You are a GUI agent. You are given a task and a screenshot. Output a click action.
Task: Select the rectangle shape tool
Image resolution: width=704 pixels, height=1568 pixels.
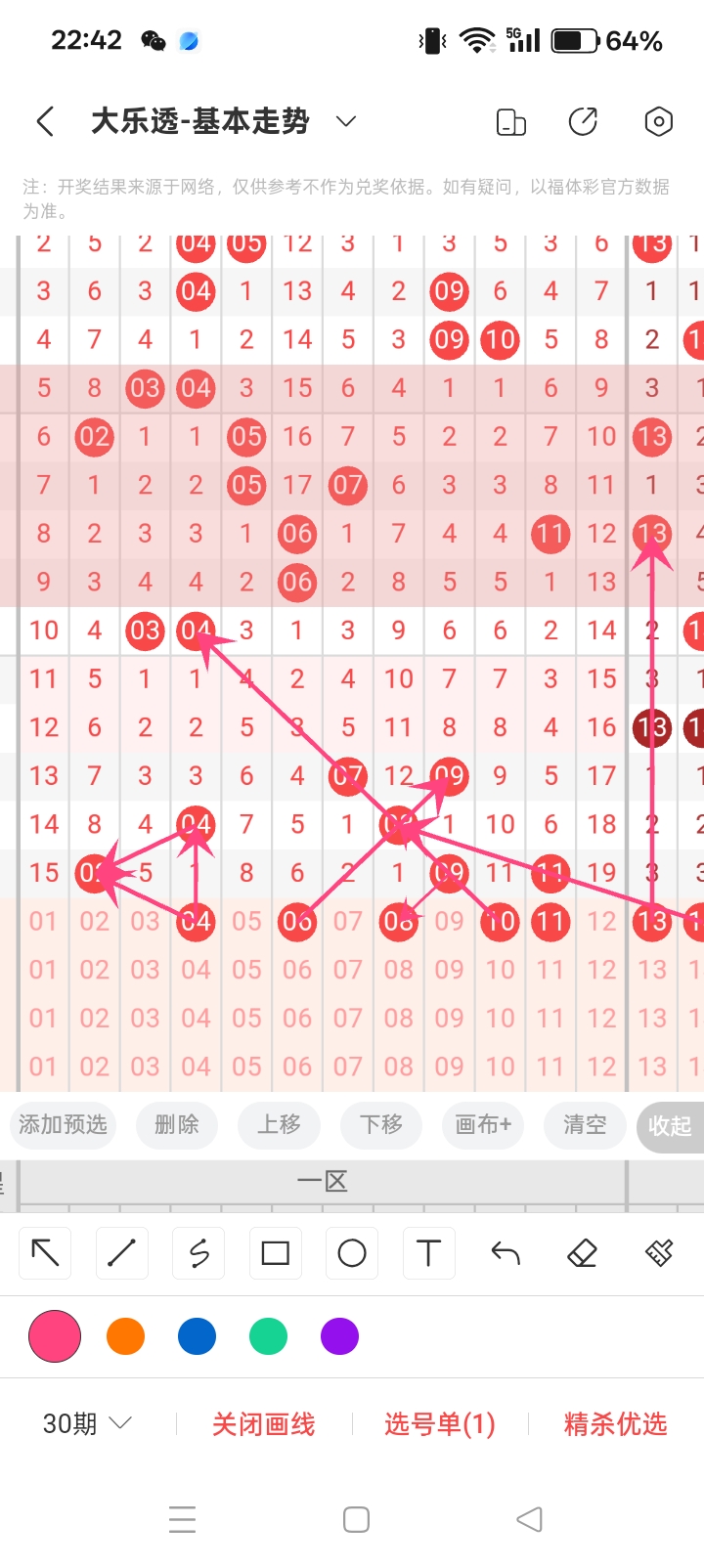[276, 1252]
